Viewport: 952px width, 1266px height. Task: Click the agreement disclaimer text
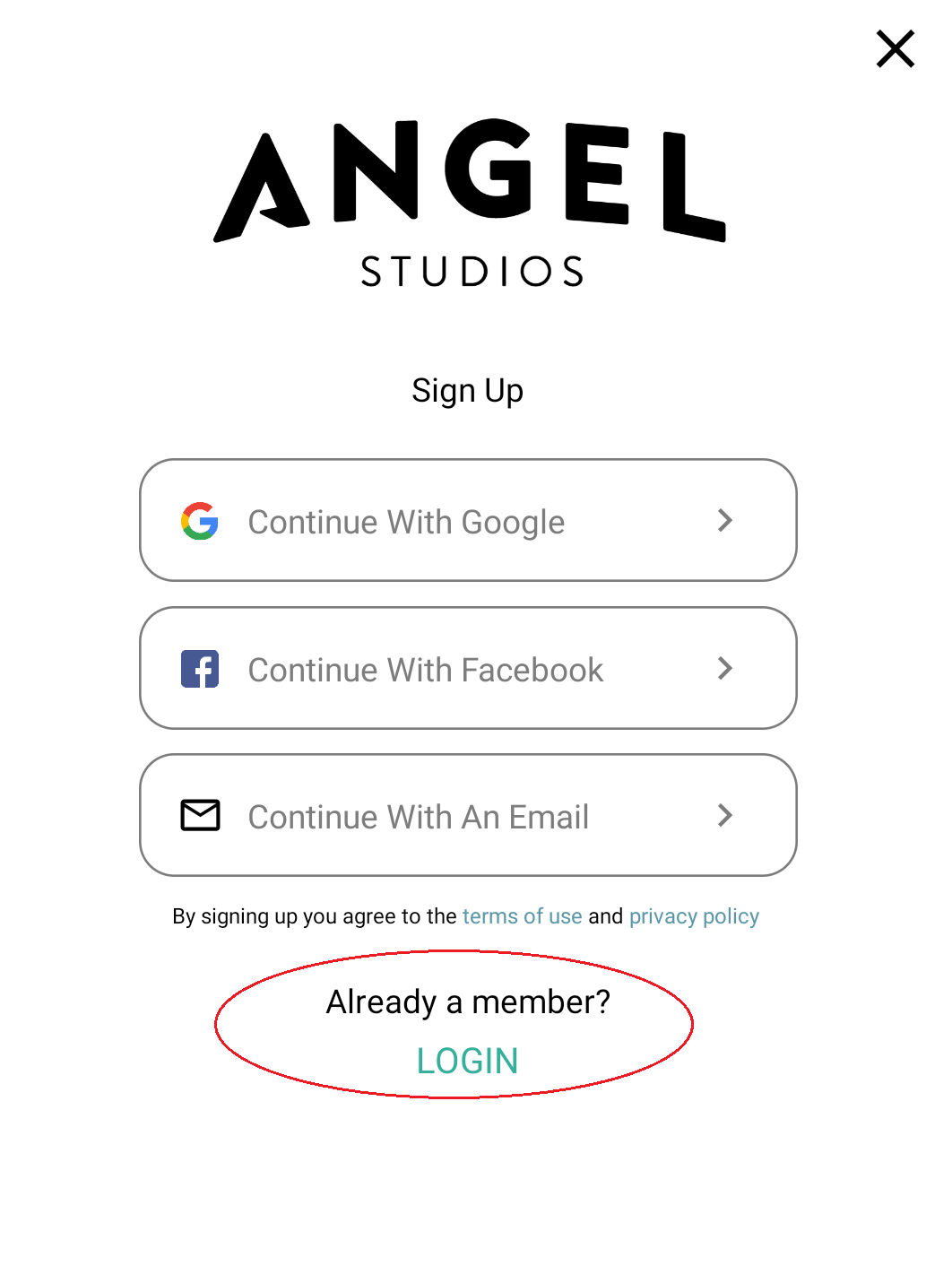(465, 915)
